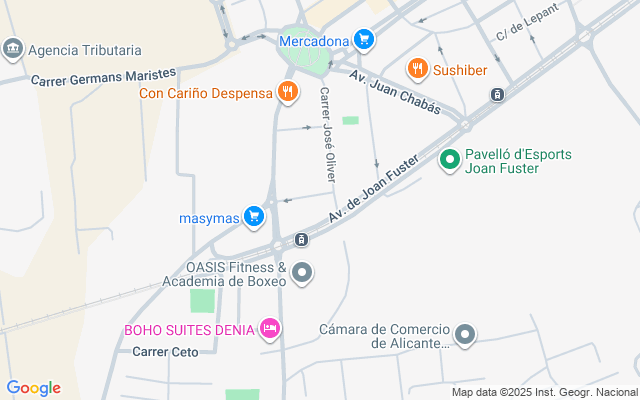Select the Sushiber restaurant pin
640x400 pixels.
coord(417,68)
